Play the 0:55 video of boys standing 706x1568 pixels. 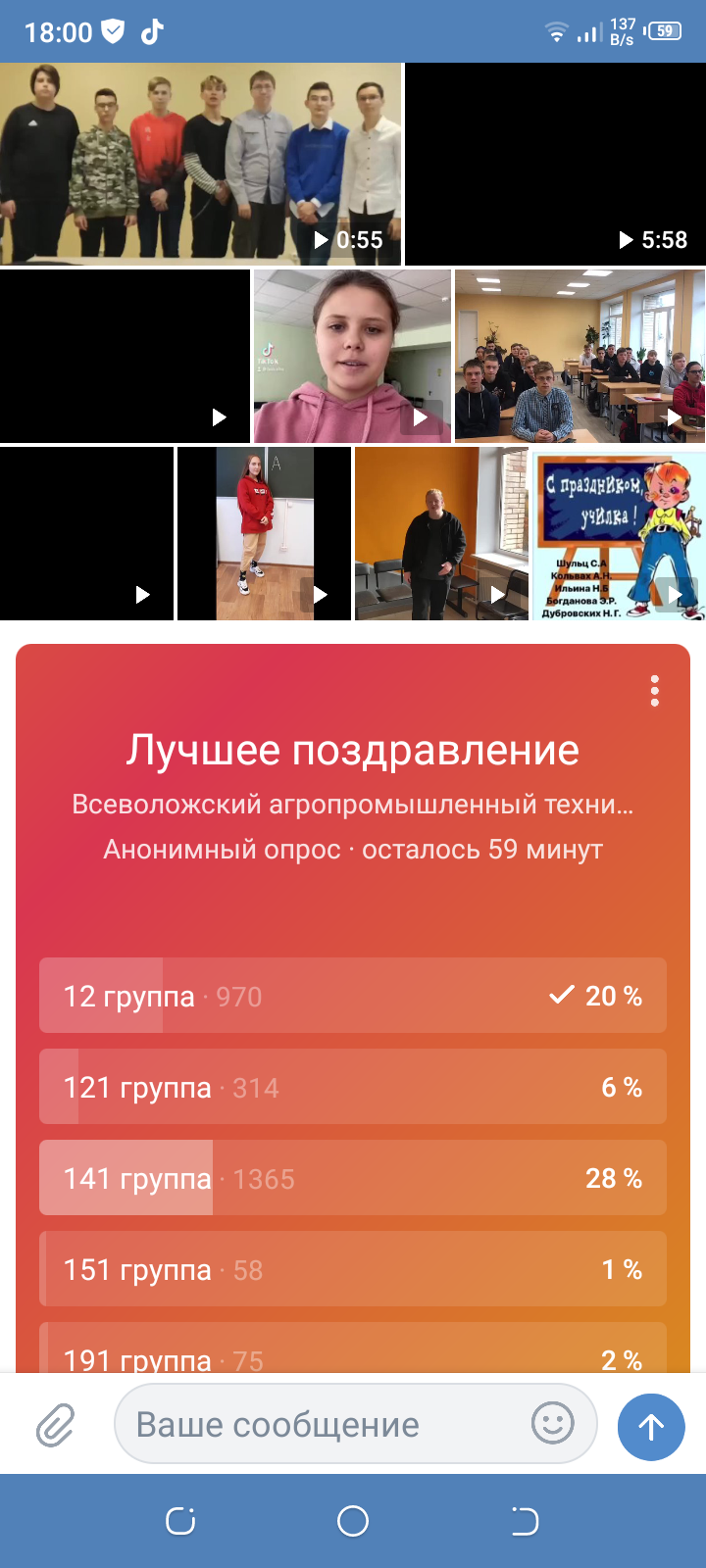click(201, 164)
